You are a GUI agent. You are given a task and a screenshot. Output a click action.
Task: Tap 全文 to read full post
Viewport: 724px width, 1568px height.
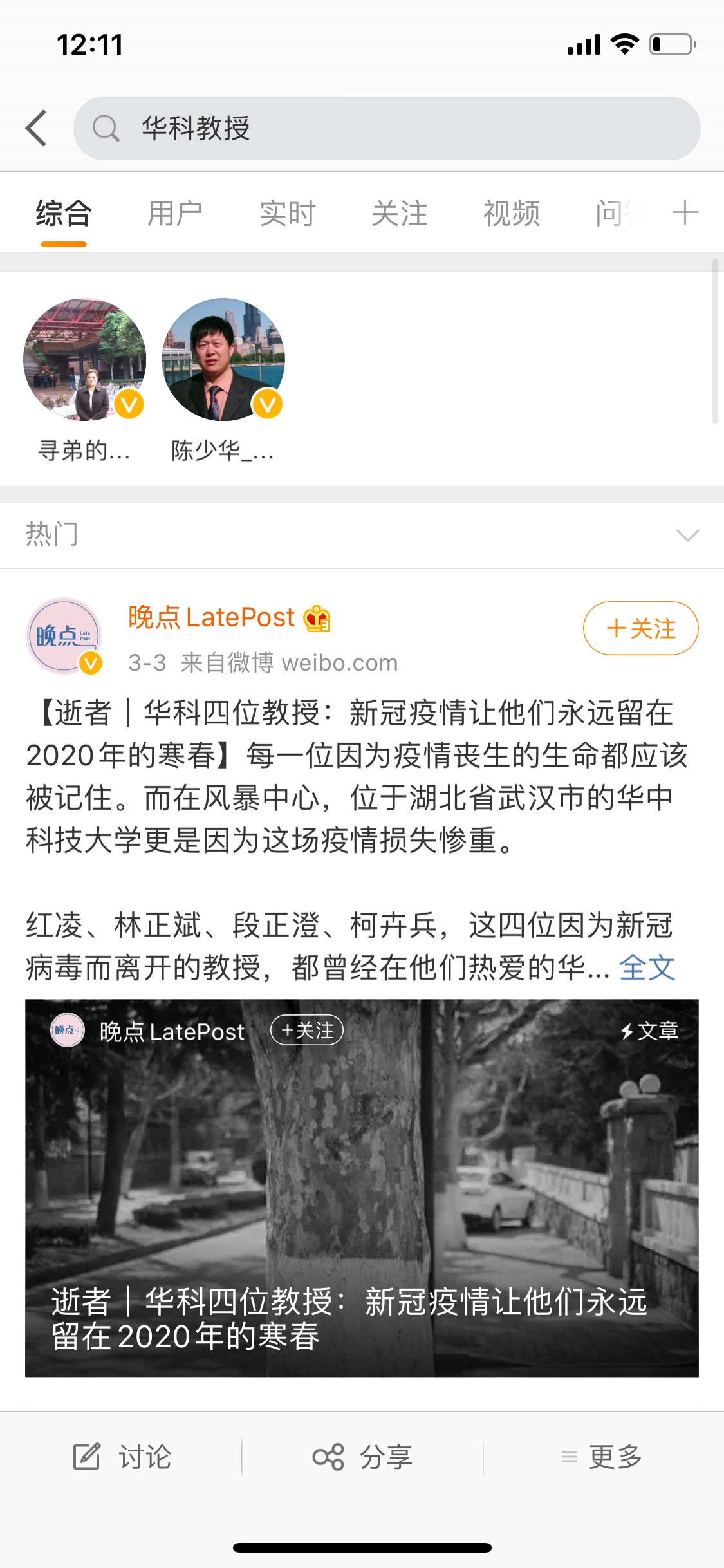click(647, 967)
